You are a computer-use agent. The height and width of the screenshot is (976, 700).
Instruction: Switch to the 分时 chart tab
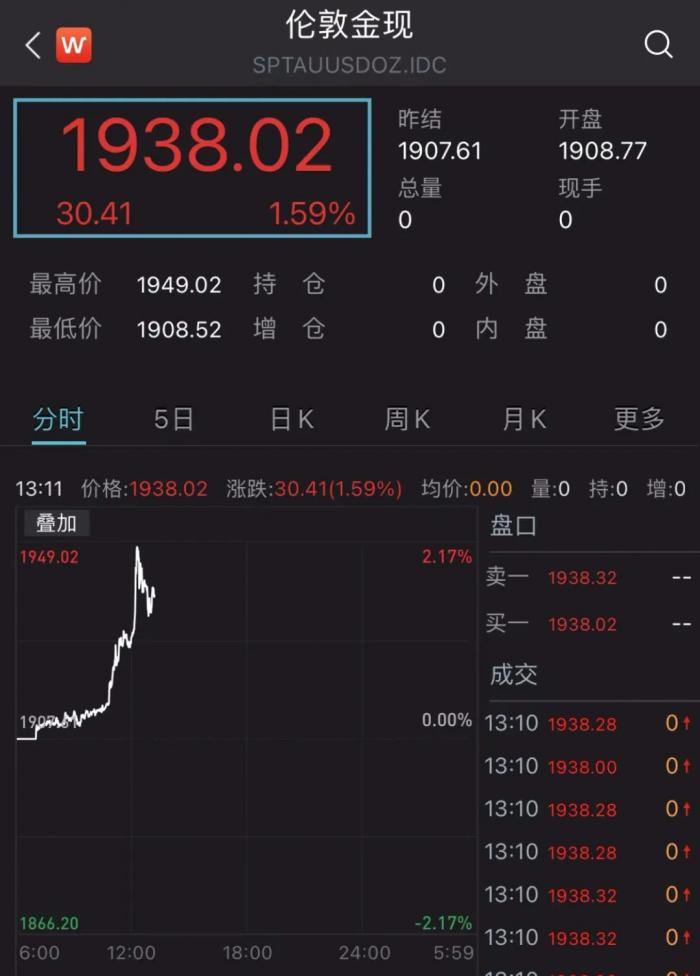point(58,419)
